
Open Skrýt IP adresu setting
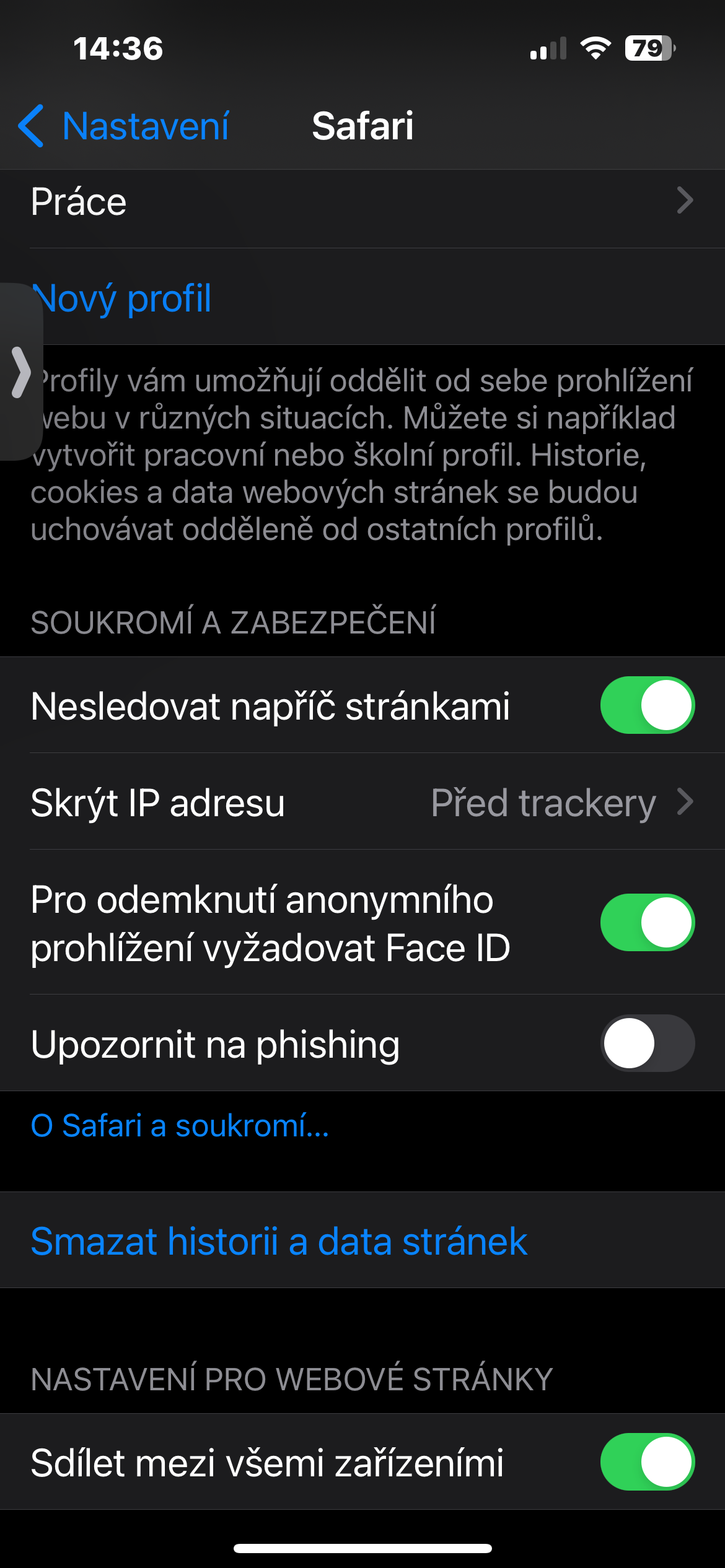362,803
